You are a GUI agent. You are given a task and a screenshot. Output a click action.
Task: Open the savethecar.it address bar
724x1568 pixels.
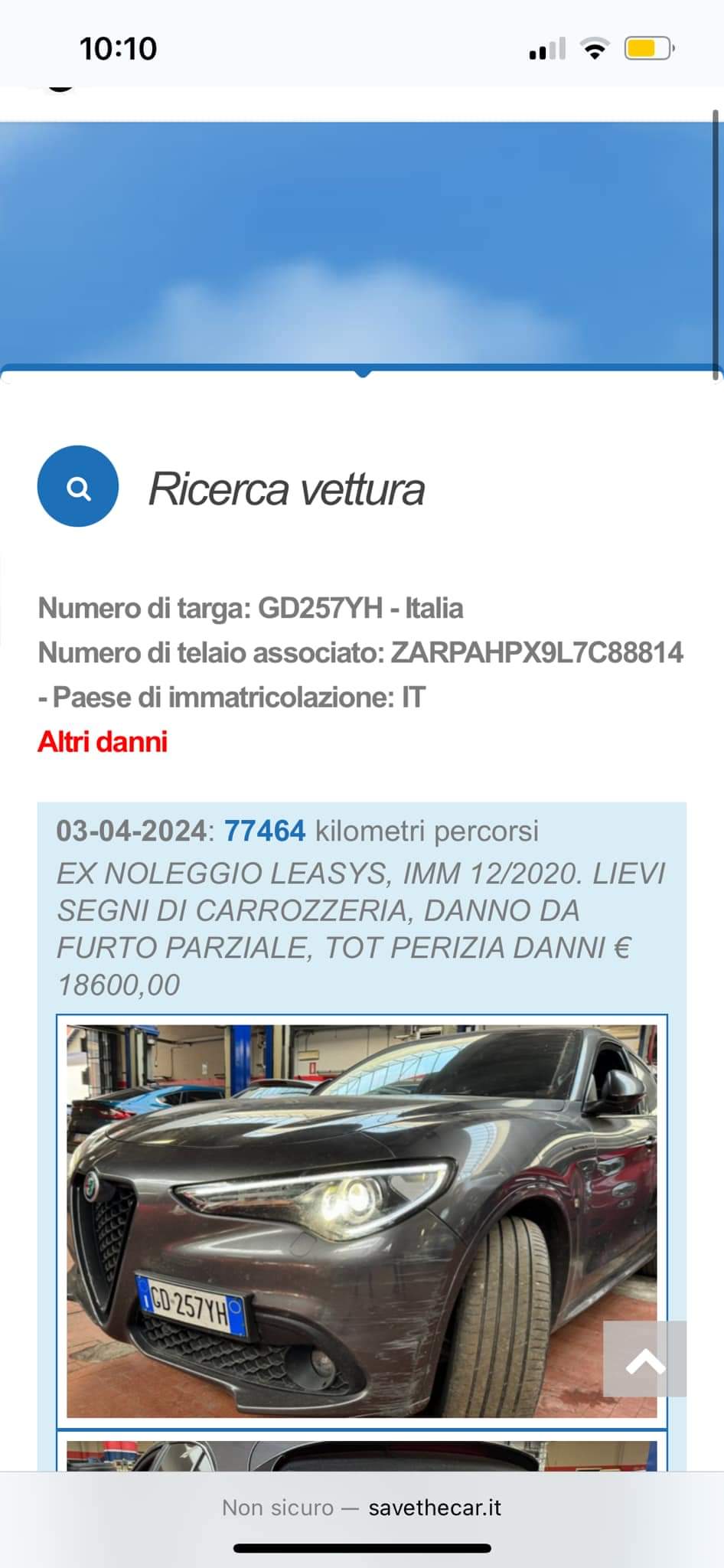click(x=362, y=1508)
